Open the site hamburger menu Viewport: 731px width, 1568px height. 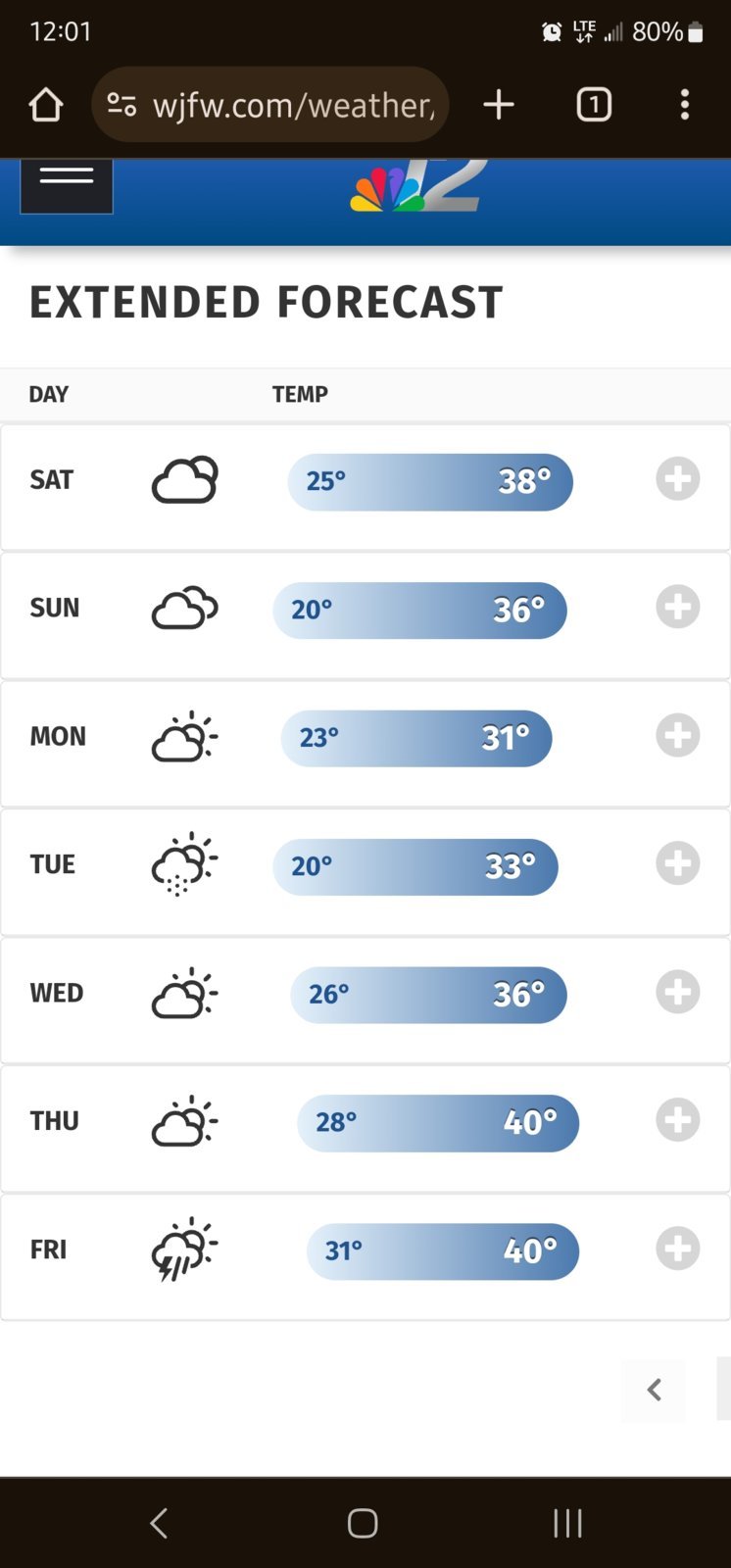pyautogui.click(x=67, y=184)
